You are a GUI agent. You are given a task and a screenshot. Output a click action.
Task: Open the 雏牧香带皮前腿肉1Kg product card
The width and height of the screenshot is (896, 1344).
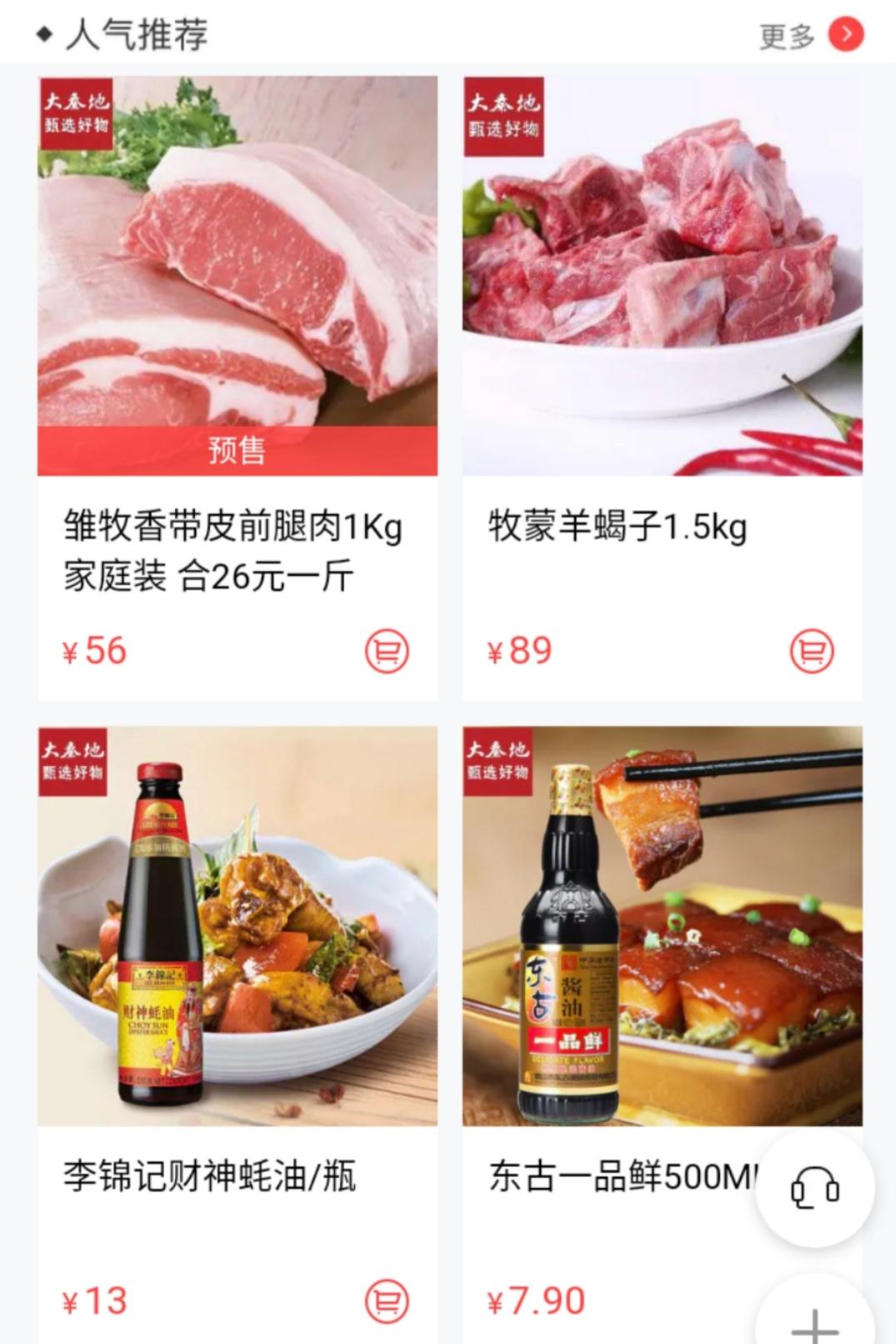click(x=237, y=275)
